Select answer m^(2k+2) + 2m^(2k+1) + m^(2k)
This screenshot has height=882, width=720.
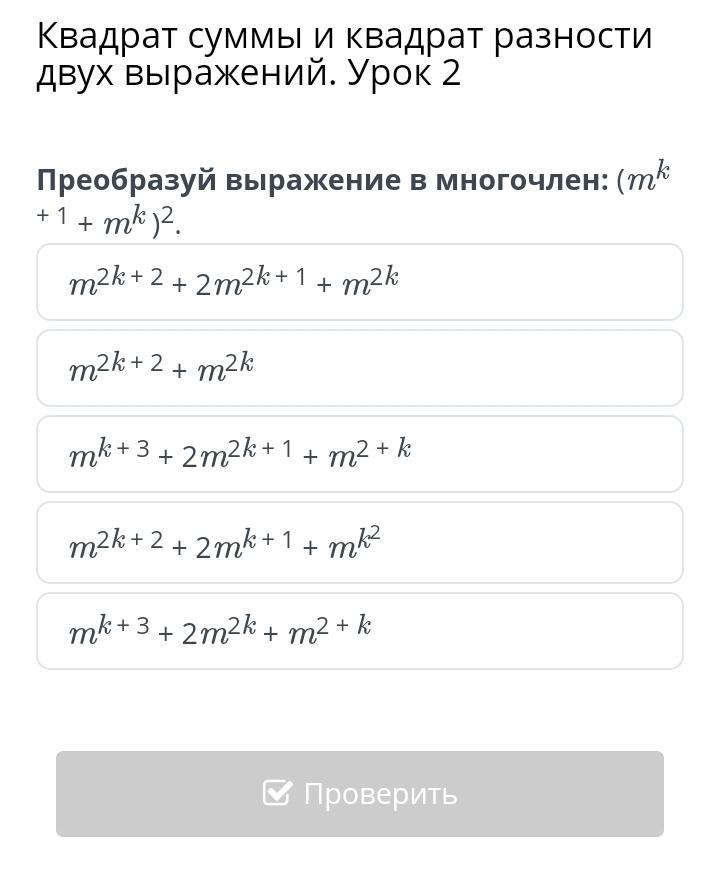point(359,283)
